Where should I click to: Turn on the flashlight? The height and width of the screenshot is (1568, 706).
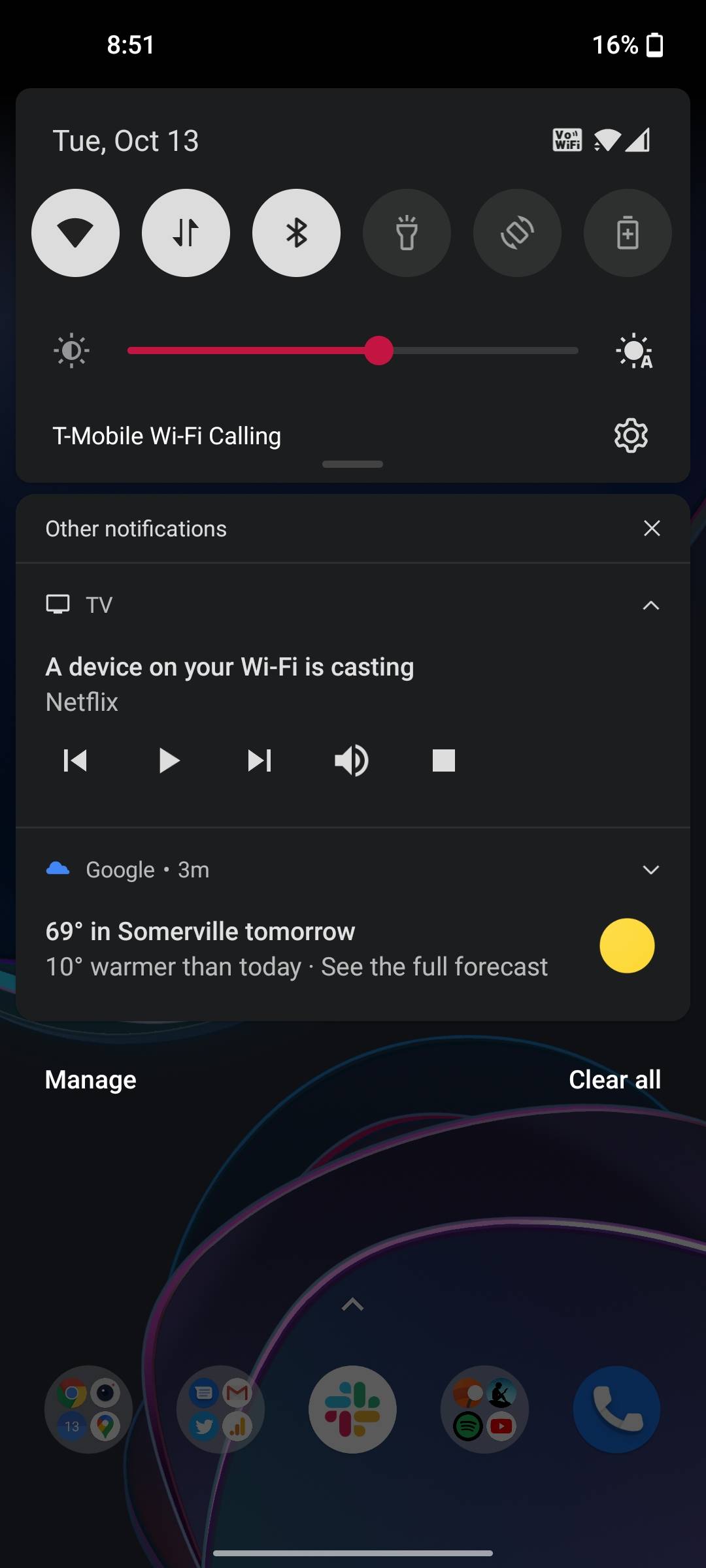pyautogui.click(x=407, y=233)
